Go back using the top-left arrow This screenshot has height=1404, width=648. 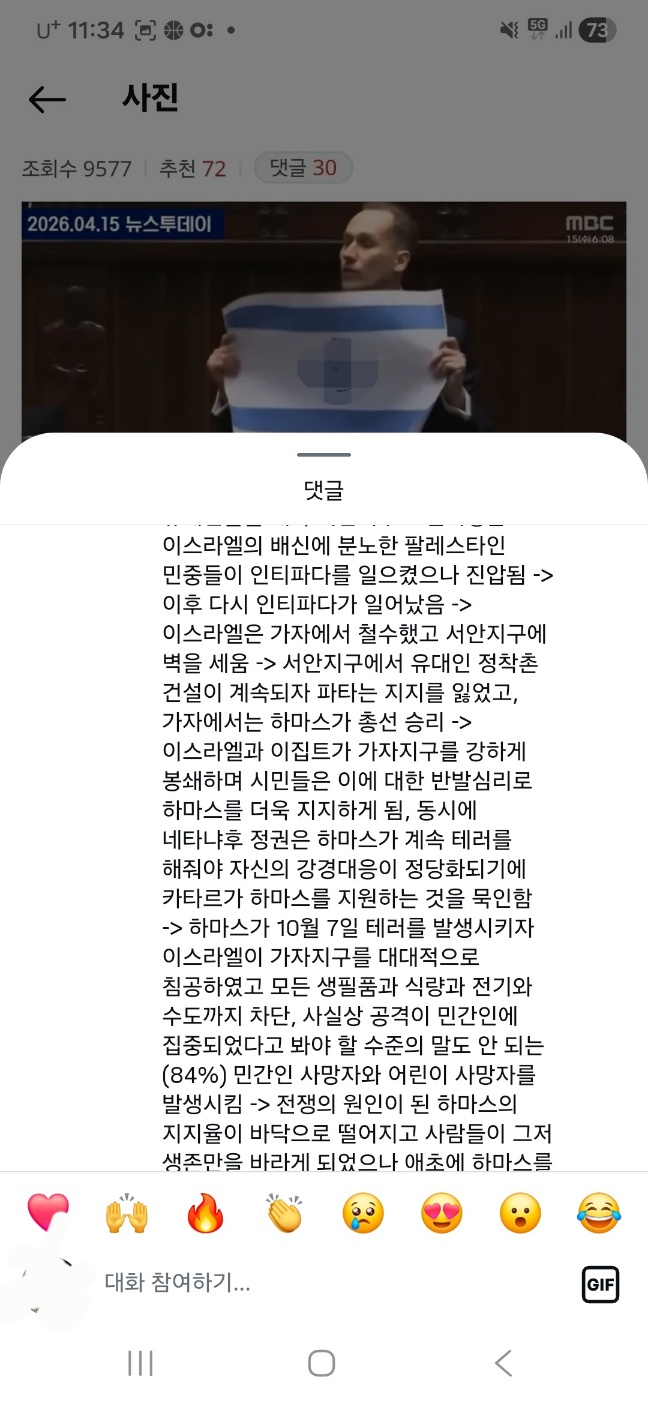point(47,99)
